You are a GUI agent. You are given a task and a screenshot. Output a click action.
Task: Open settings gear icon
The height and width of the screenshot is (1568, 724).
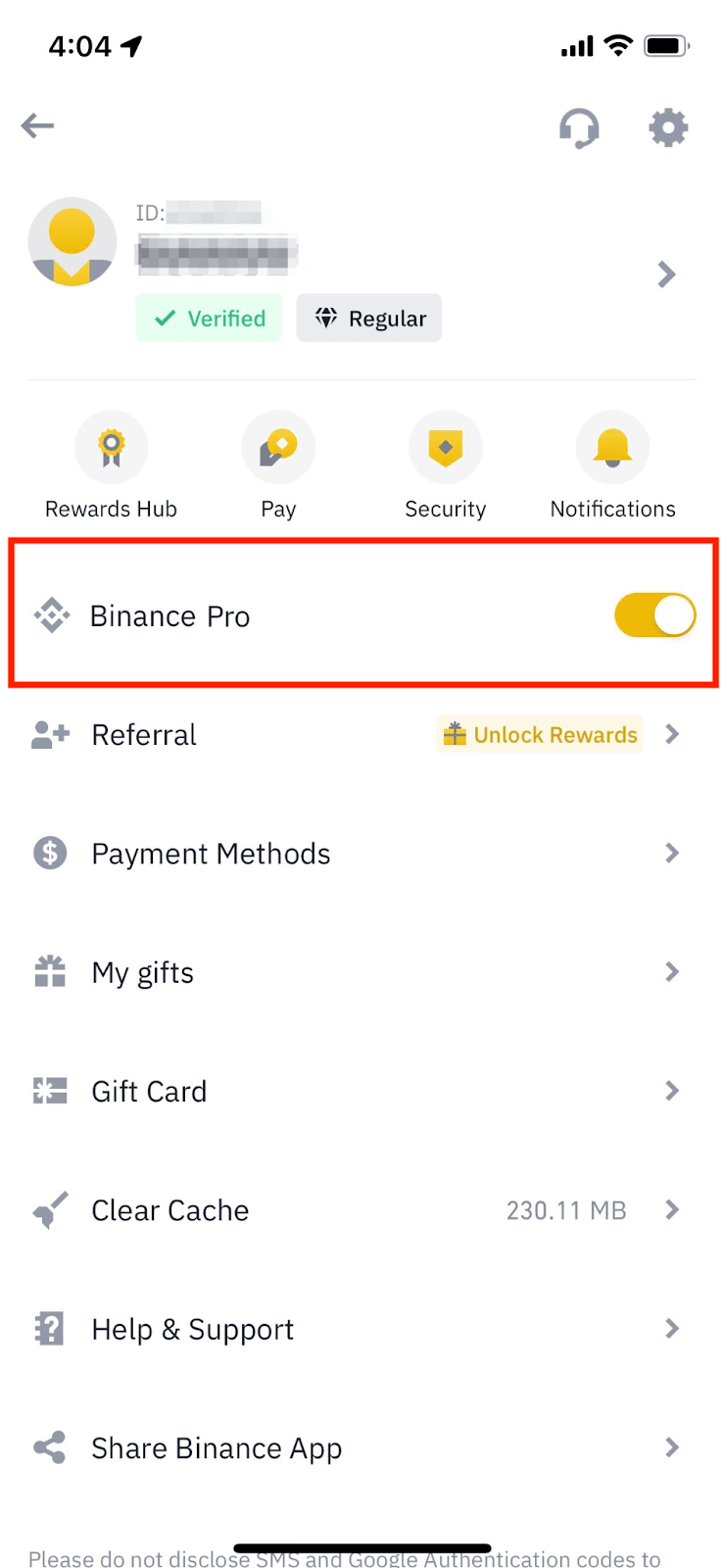pos(668,127)
